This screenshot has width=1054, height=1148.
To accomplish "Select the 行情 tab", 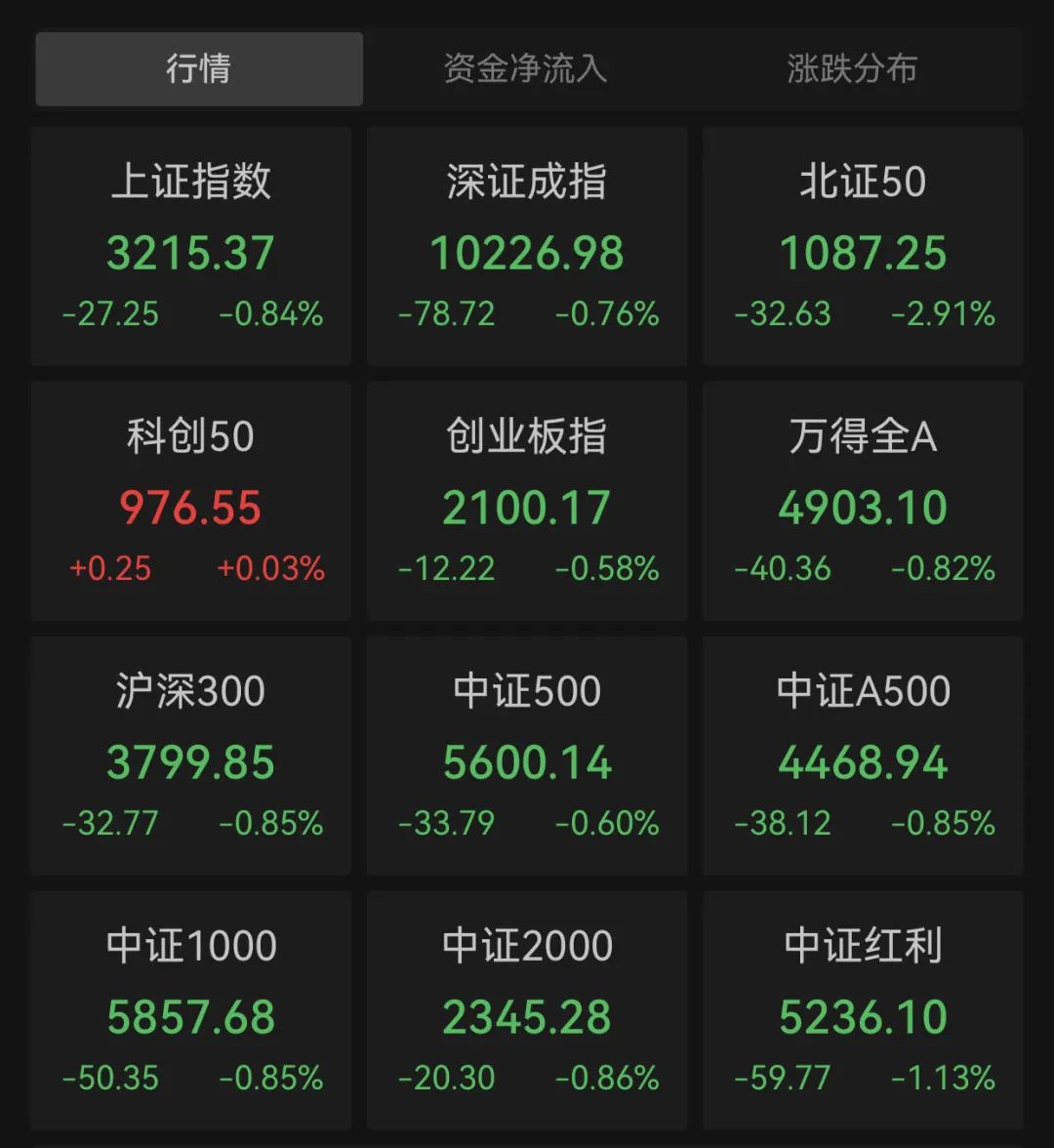I will [199, 68].
